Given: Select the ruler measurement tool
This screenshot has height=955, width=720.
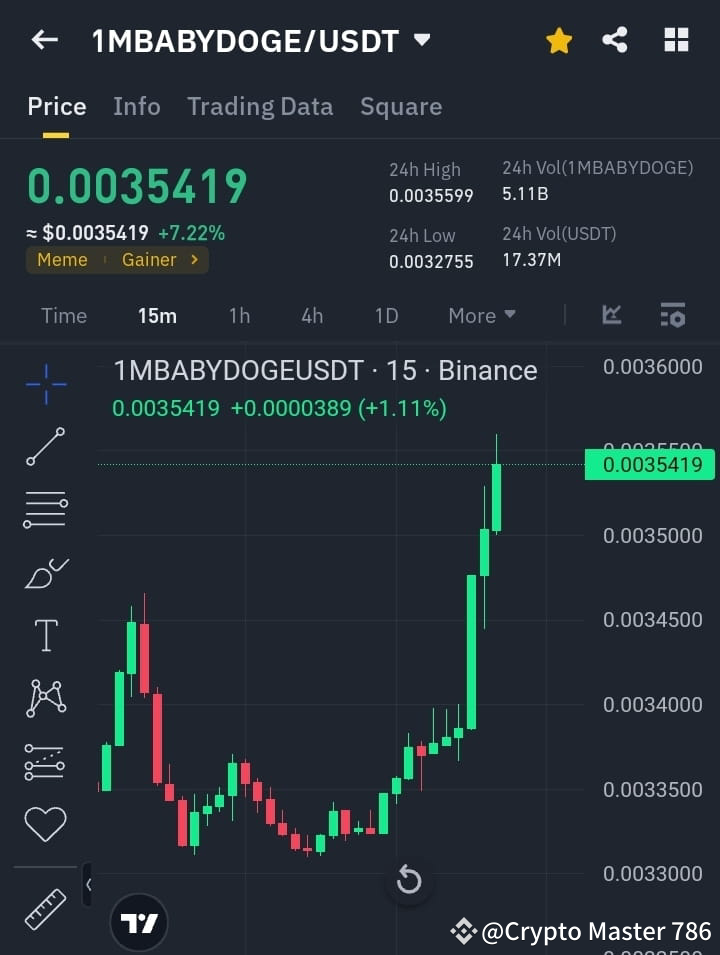Looking at the screenshot, I should (x=44, y=908).
